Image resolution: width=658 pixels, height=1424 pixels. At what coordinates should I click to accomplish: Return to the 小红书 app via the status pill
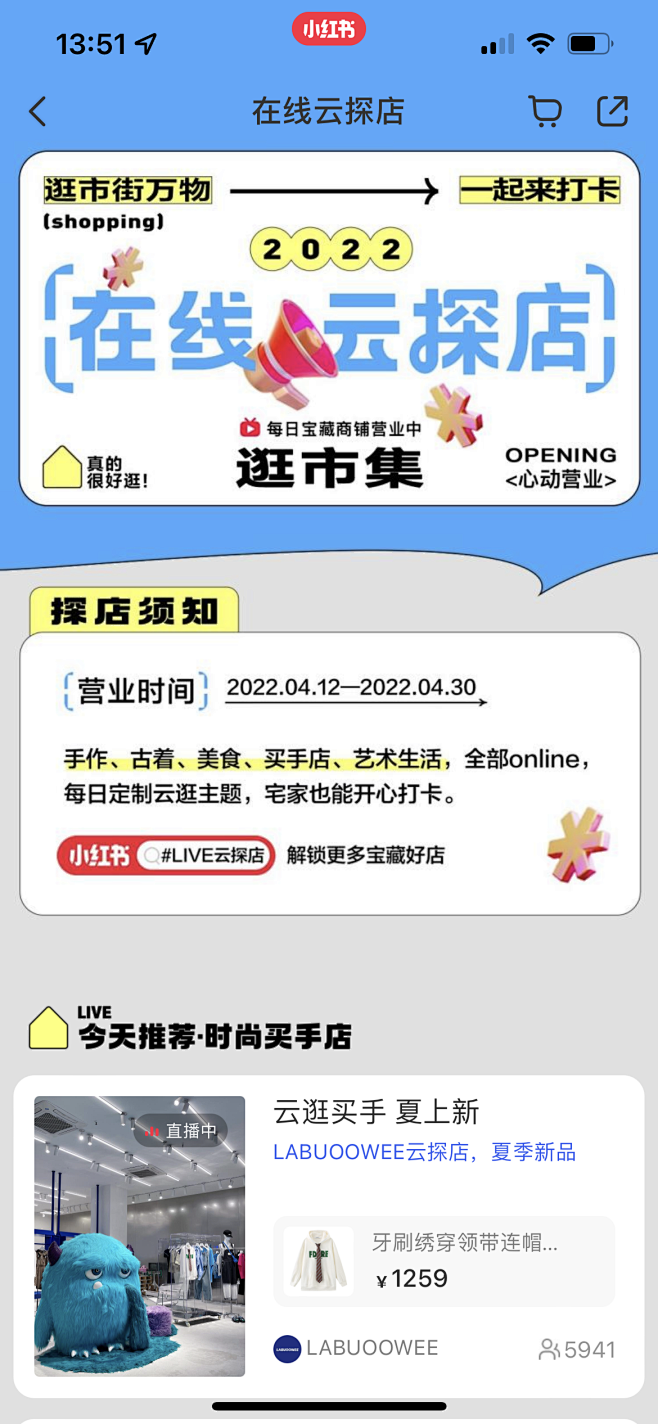tap(328, 29)
